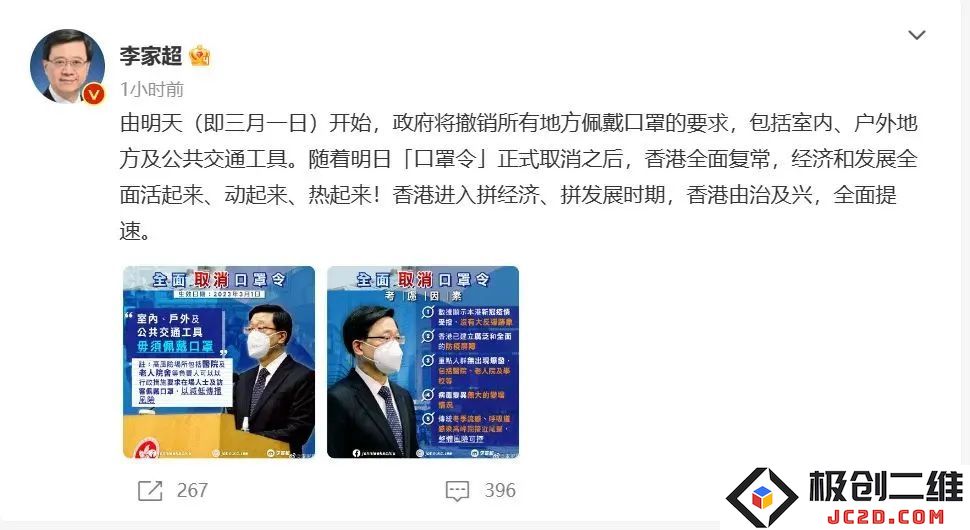Open the second image showing 考慮因素
This screenshot has width=970, height=530.
422,362
